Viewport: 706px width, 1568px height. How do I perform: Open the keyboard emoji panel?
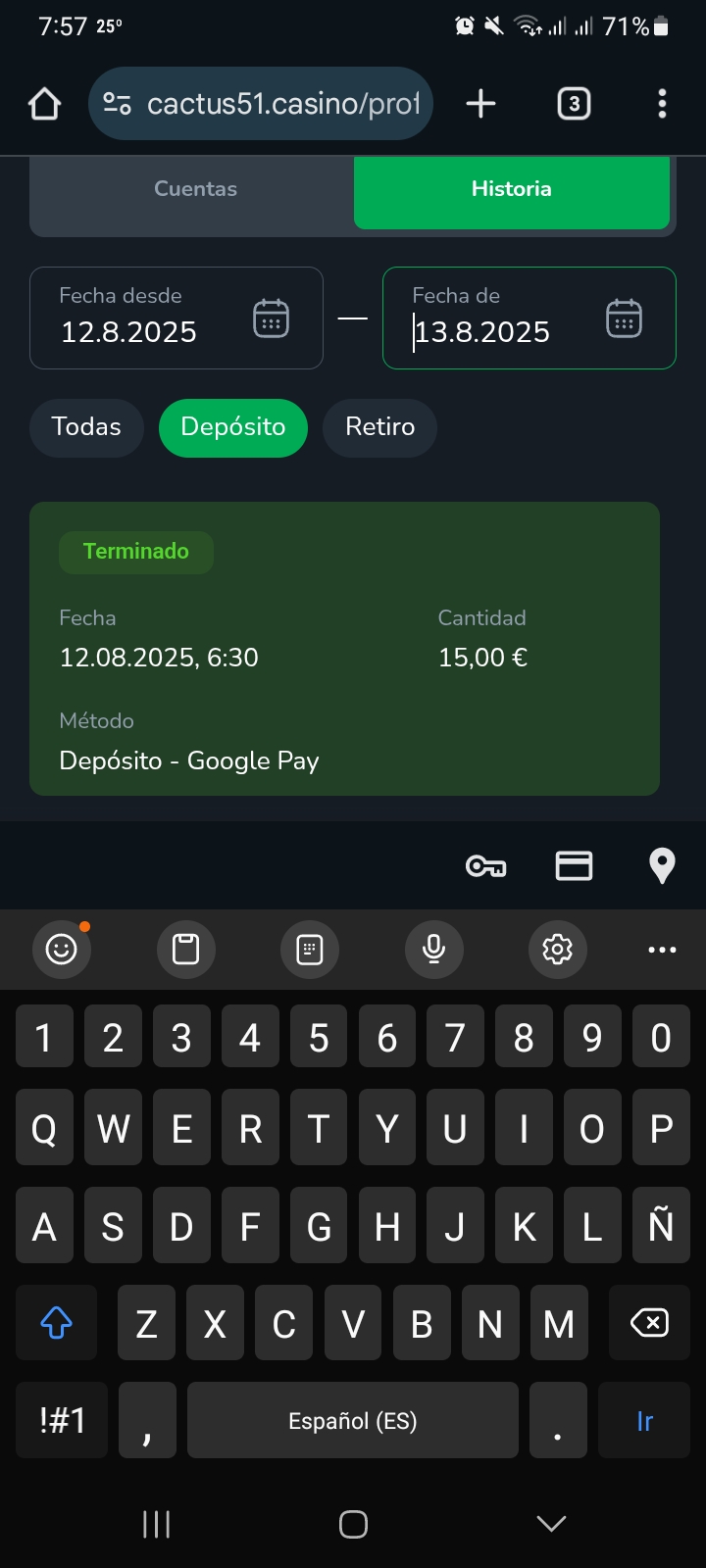(62, 949)
